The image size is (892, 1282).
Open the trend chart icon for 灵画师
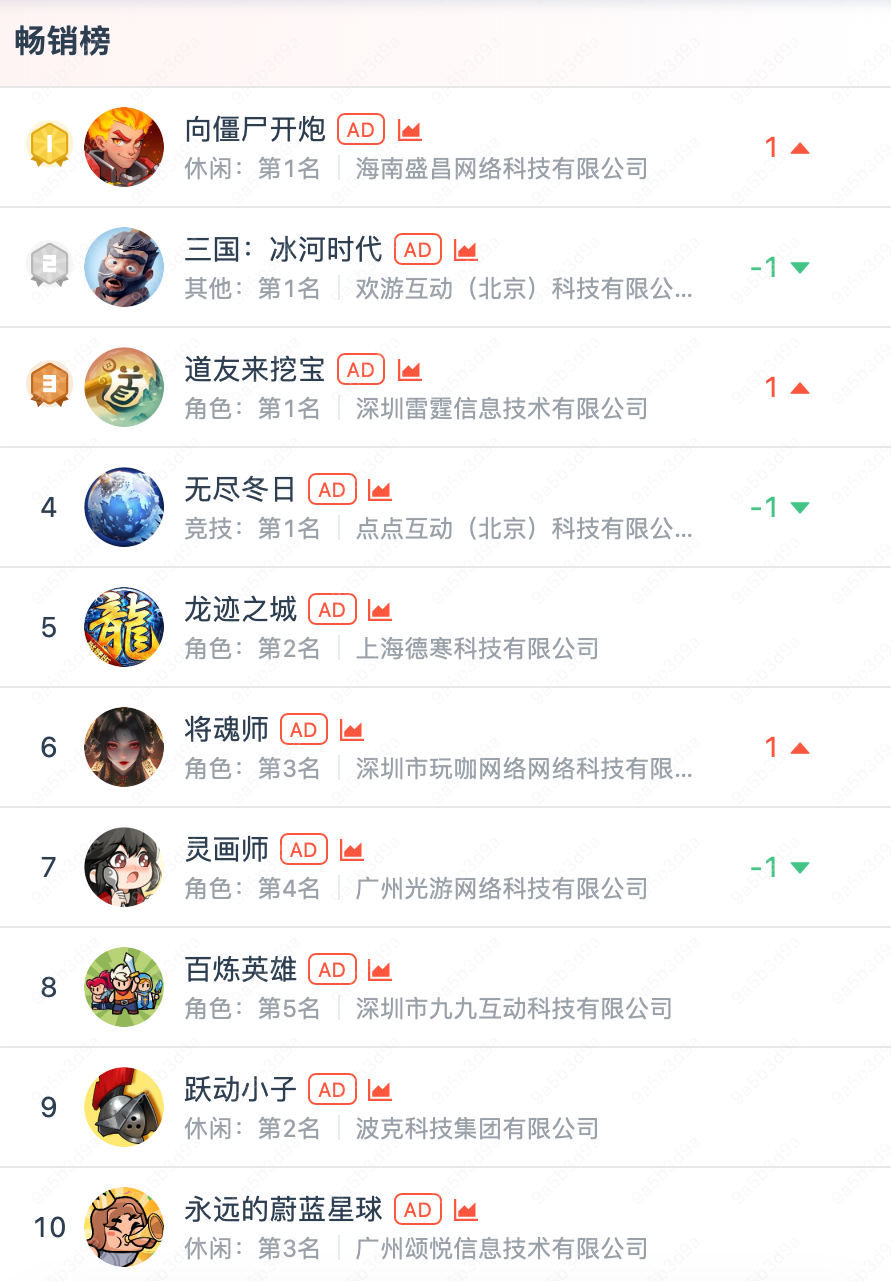pyautogui.click(x=352, y=850)
